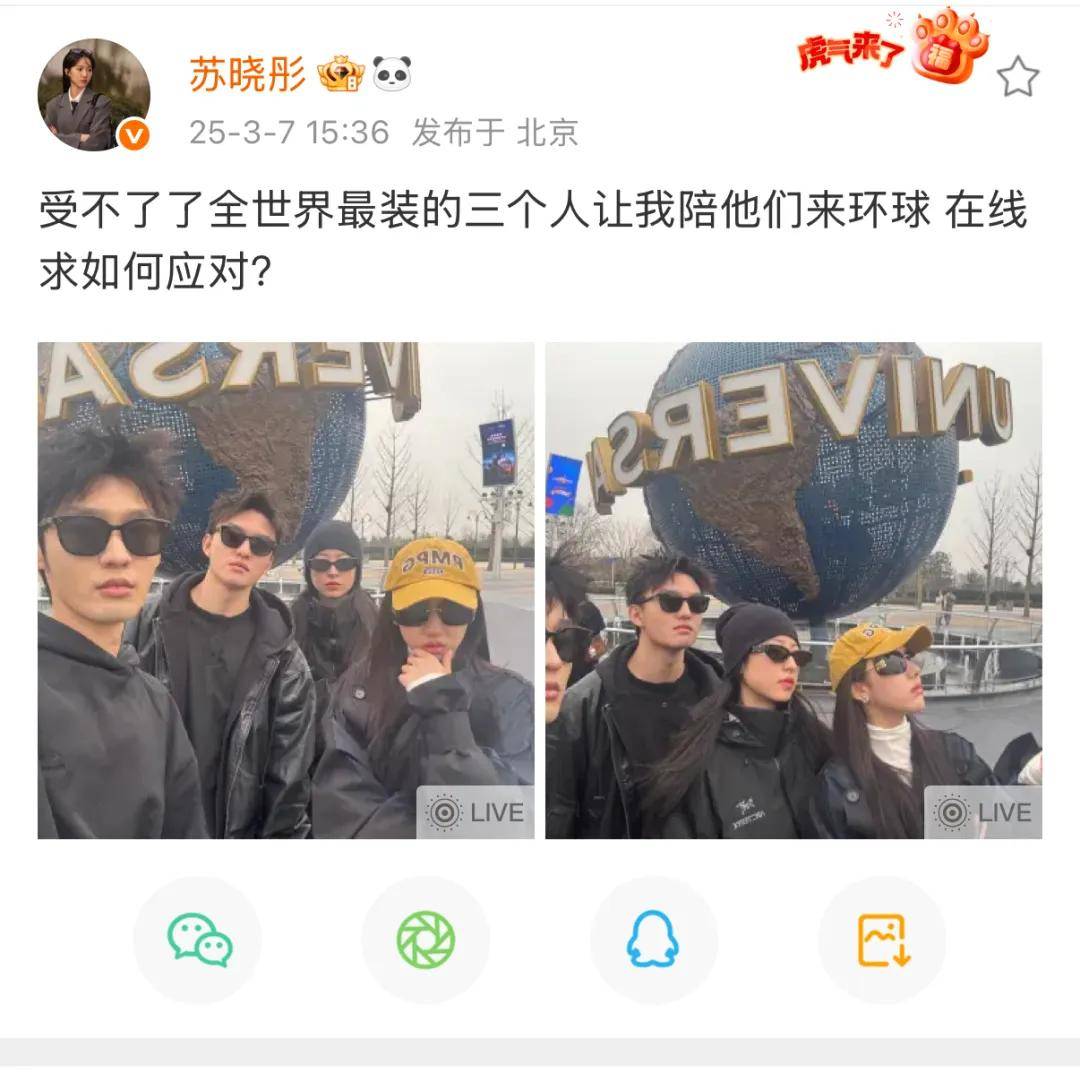Favorite this post with the star icon
This screenshot has width=1080, height=1073.
[1018, 77]
